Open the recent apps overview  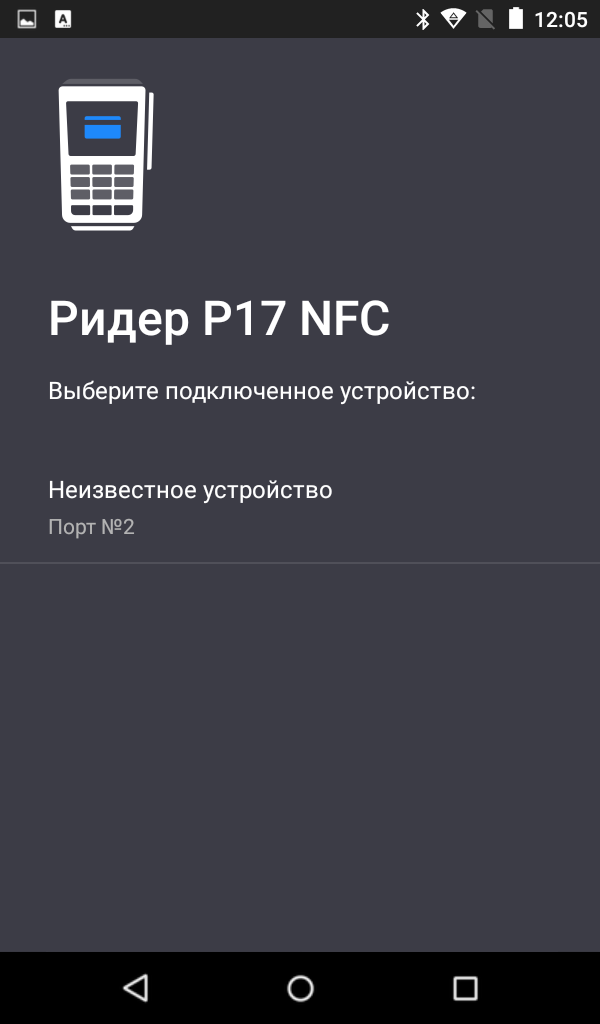coord(465,988)
